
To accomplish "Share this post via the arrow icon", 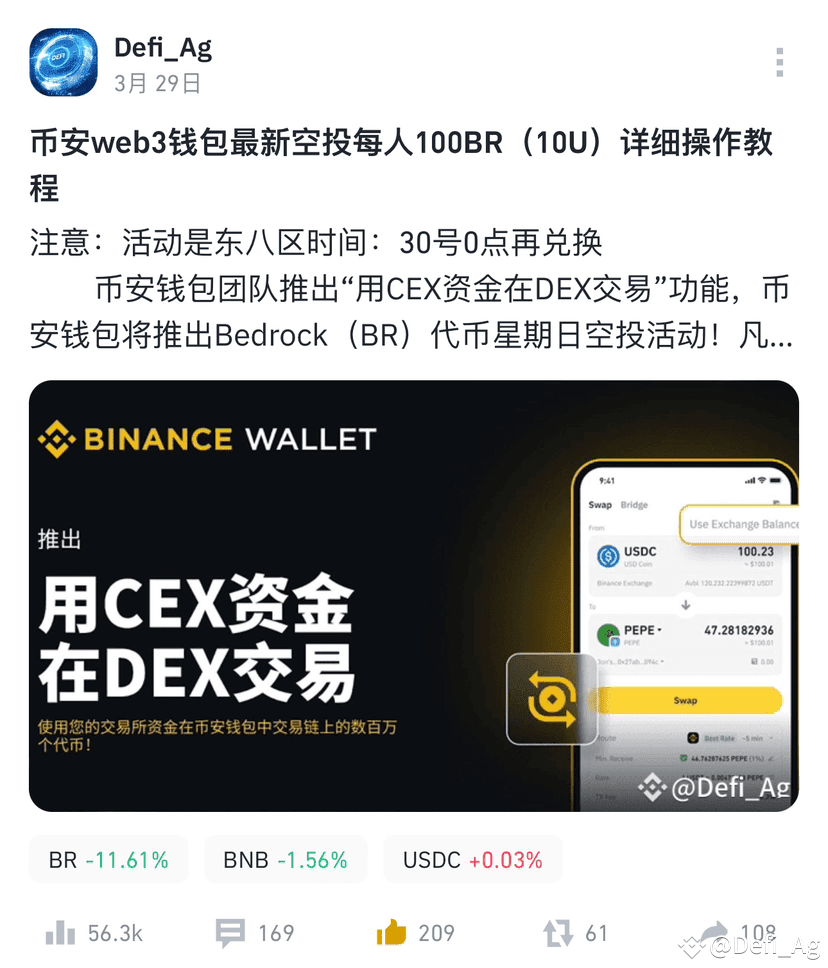I will click(x=716, y=933).
